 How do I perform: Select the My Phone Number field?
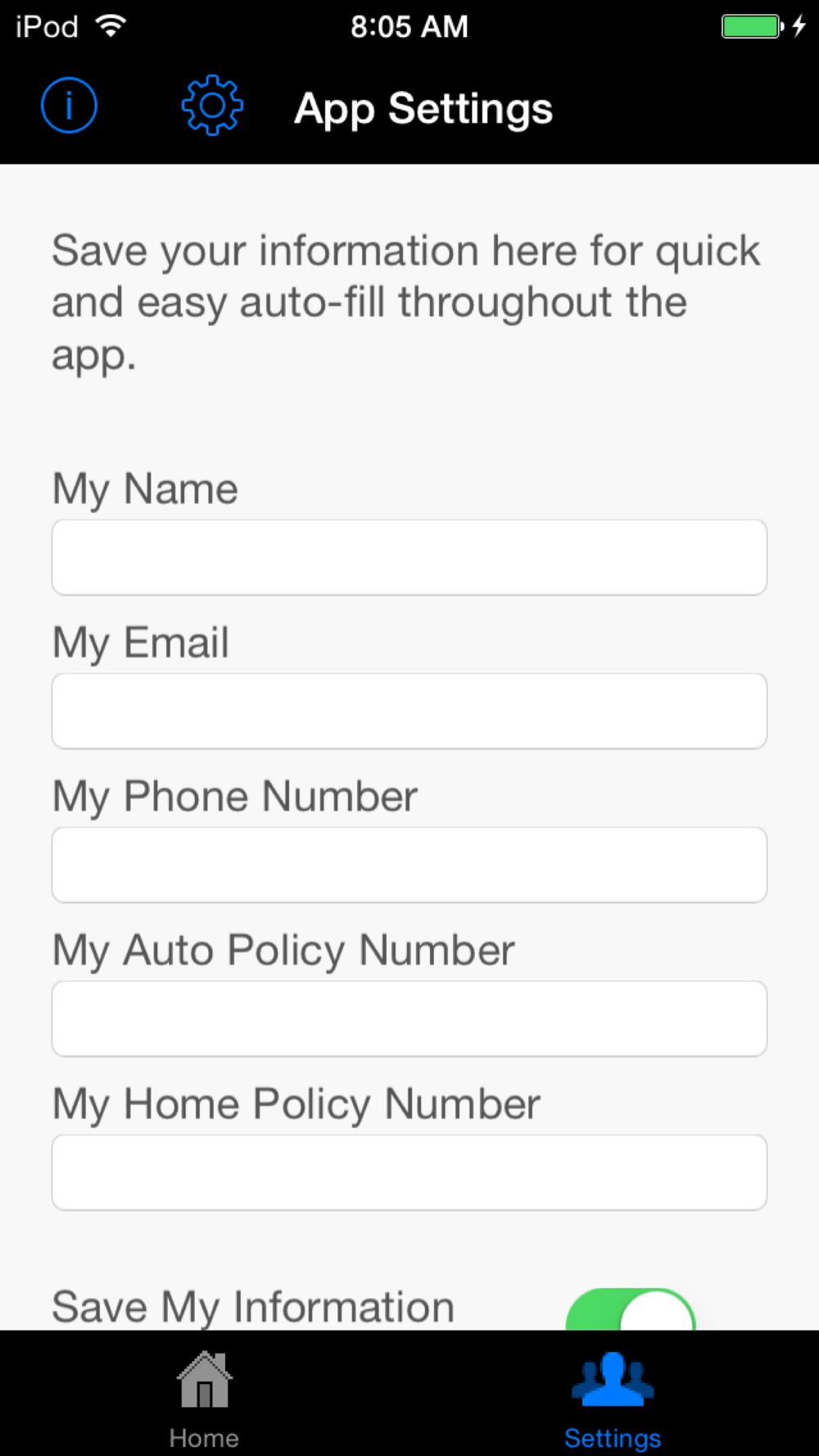coord(409,865)
